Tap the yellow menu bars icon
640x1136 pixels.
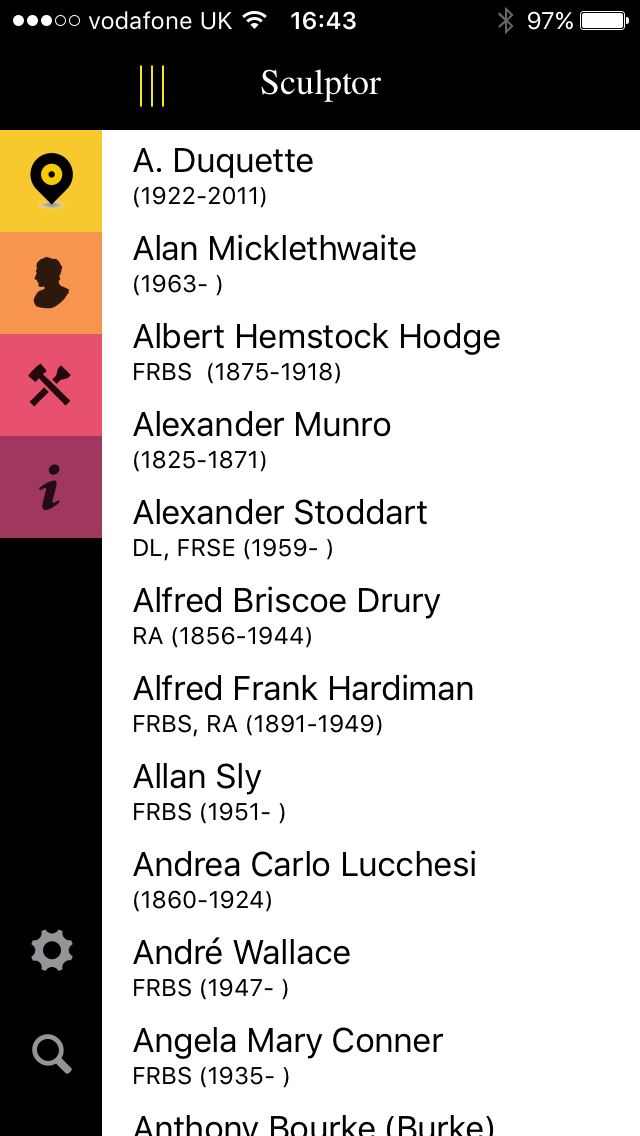pos(152,85)
